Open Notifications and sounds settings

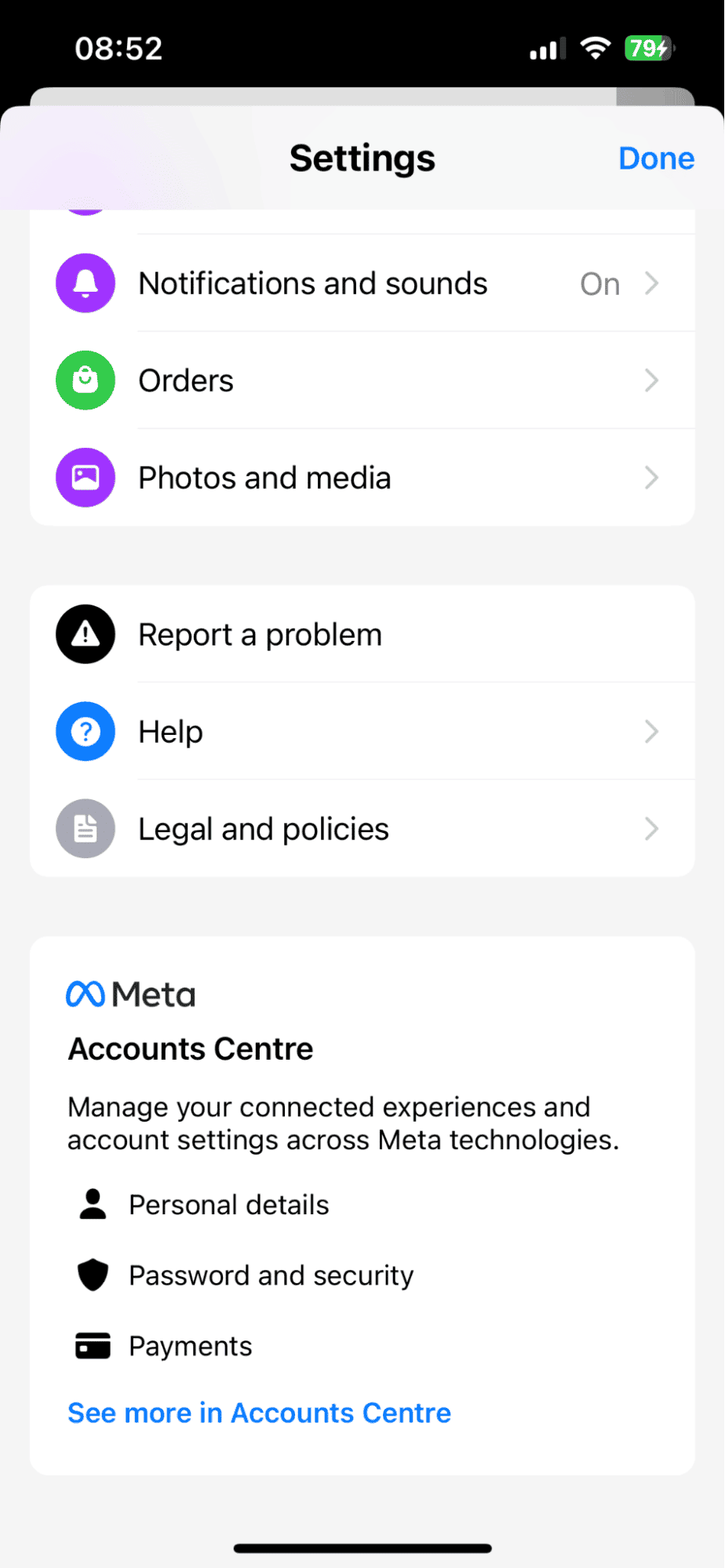(x=313, y=283)
